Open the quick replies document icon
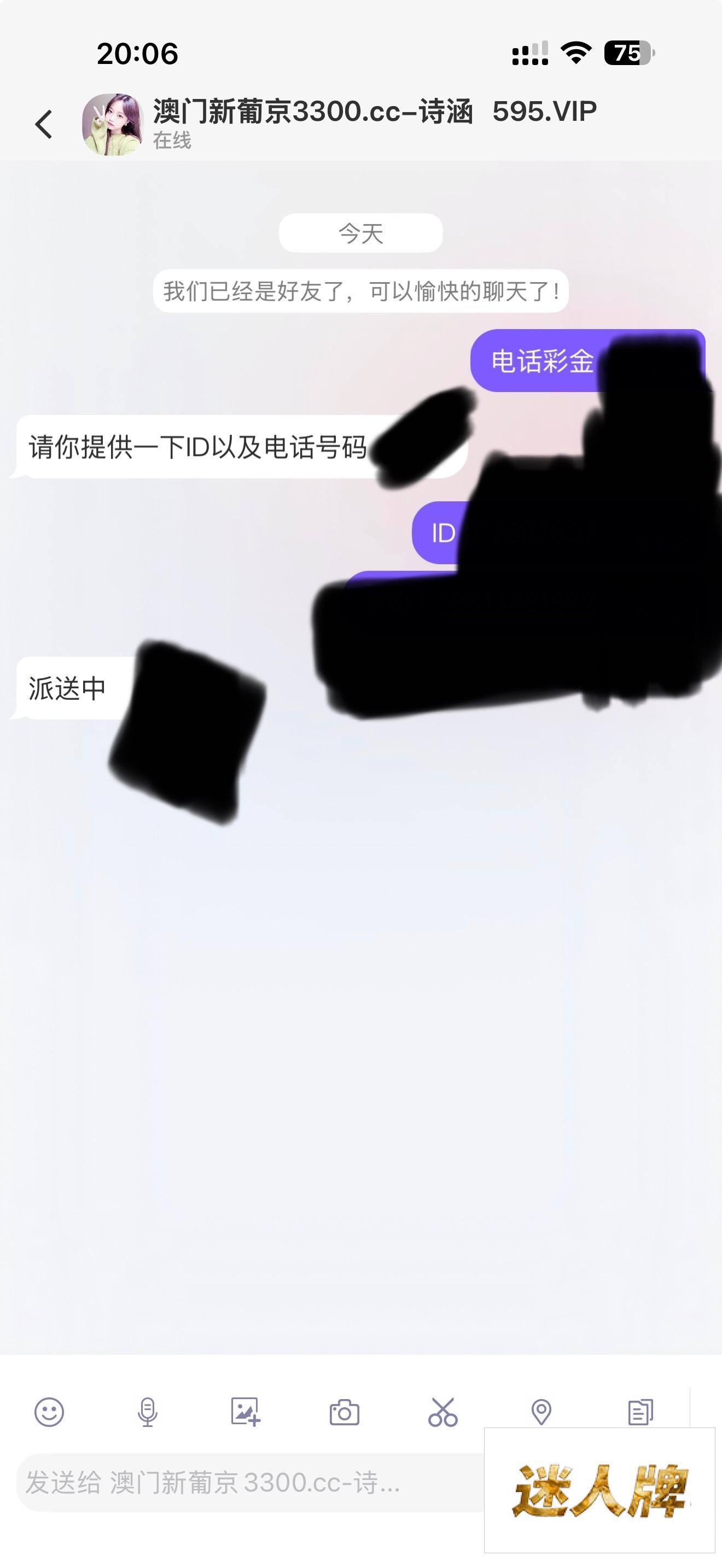 pos(641,1412)
